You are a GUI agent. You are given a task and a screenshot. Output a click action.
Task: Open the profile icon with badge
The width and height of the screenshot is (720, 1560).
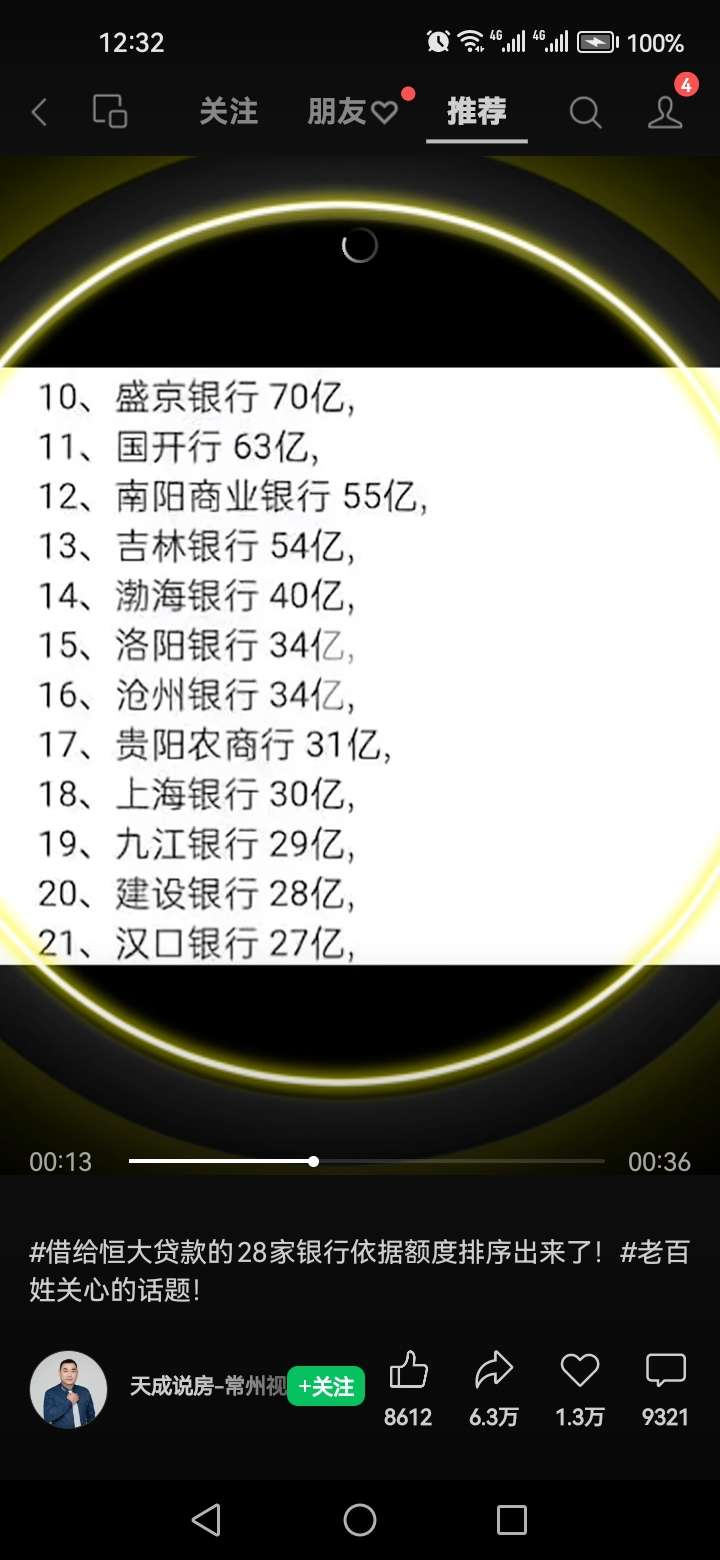[x=665, y=112]
